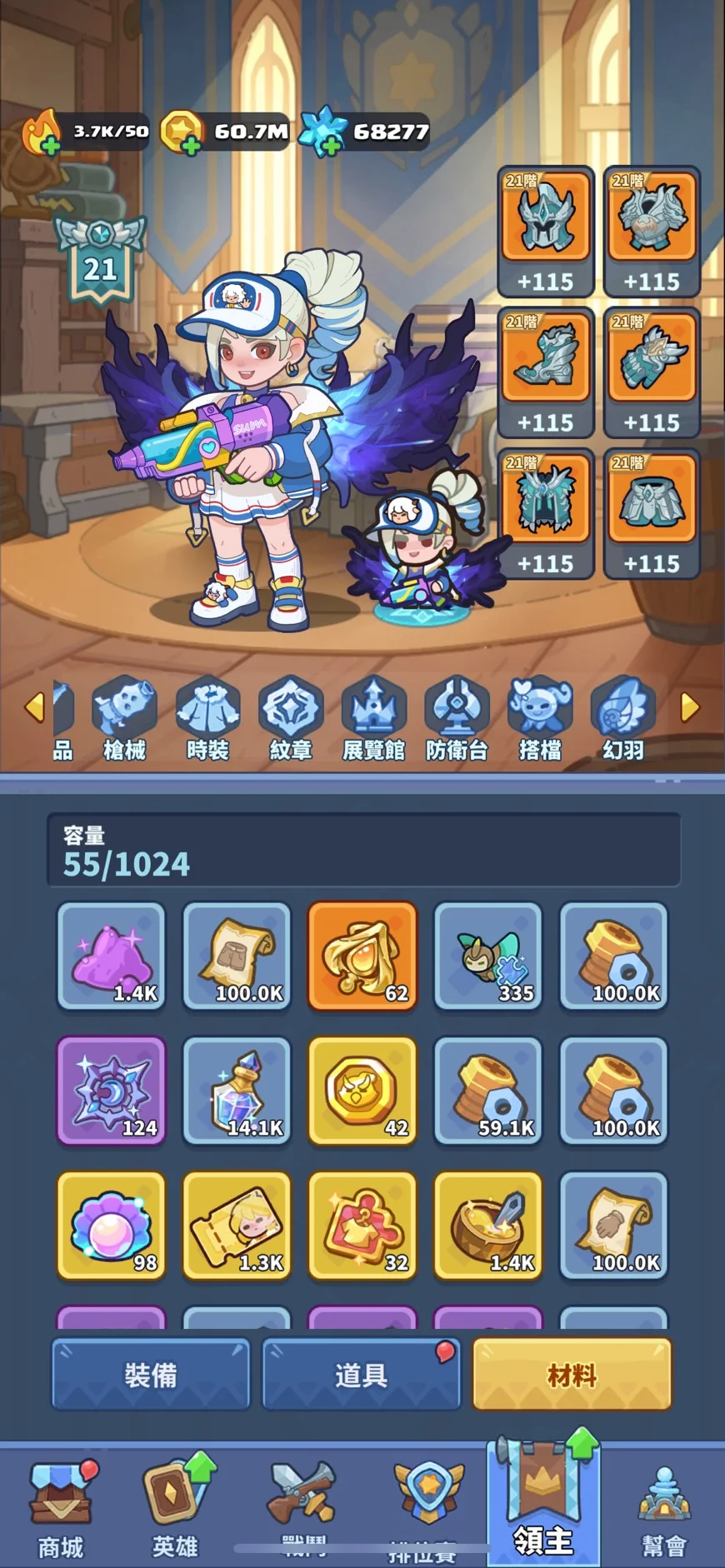725x1568 pixels.
Task: Show next icons with right arrow
Action: [689, 707]
